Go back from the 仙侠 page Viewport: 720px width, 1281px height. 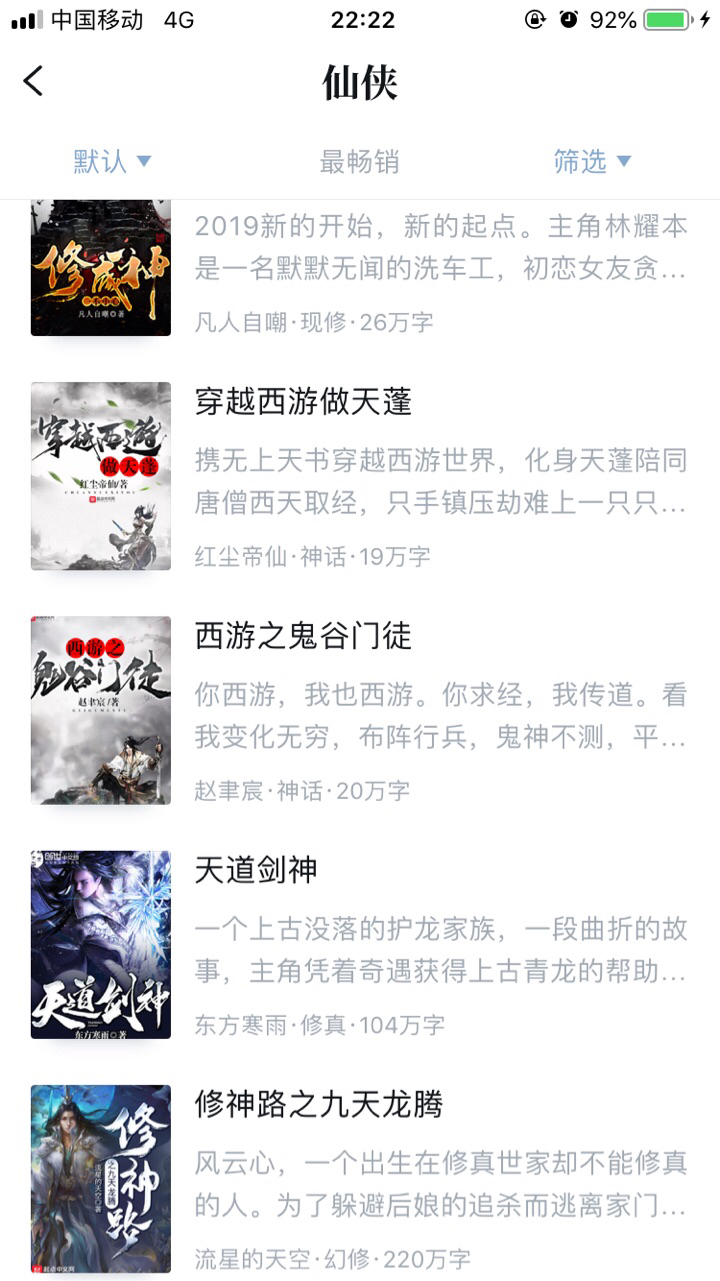point(34,81)
